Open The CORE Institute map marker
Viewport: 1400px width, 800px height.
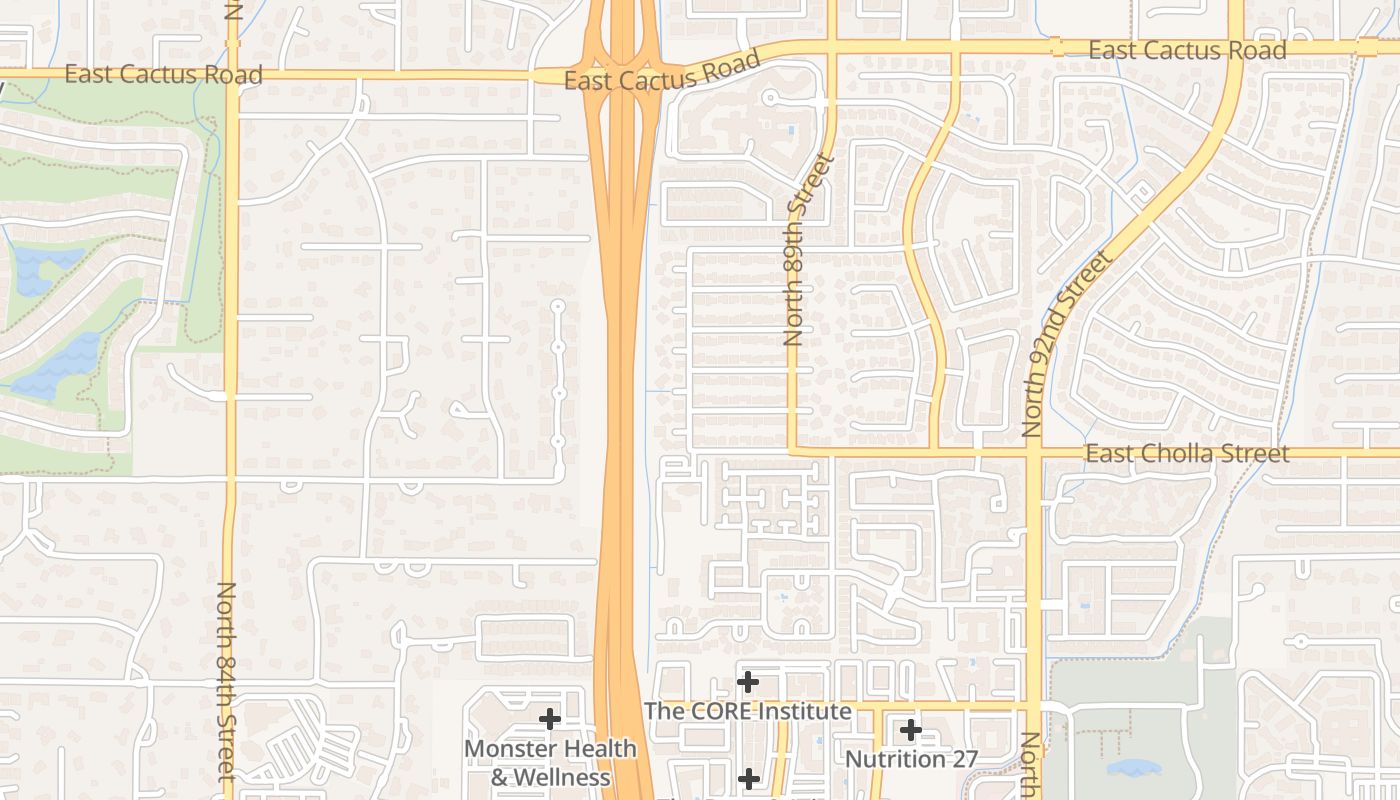tap(748, 684)
